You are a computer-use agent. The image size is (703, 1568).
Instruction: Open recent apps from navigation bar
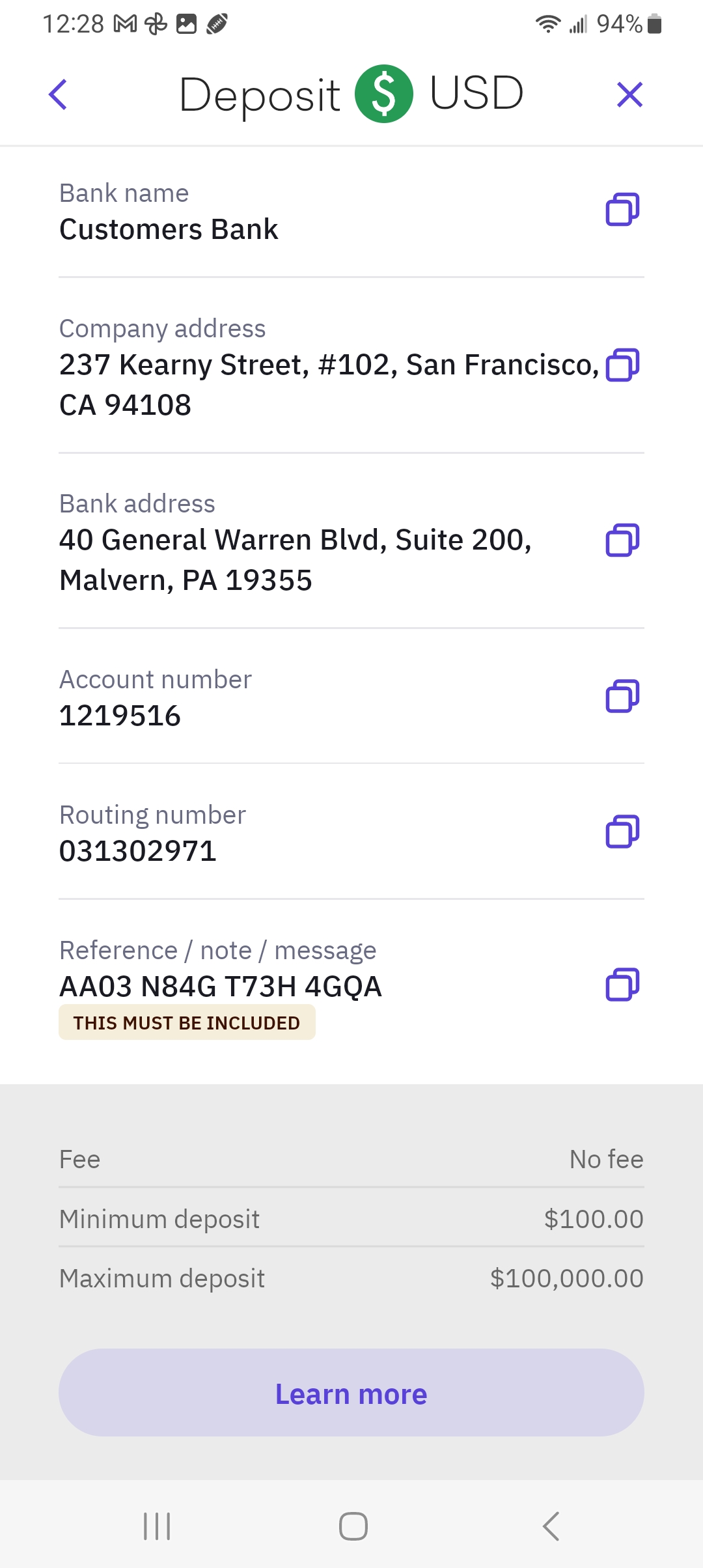(x=157, y=1526)
